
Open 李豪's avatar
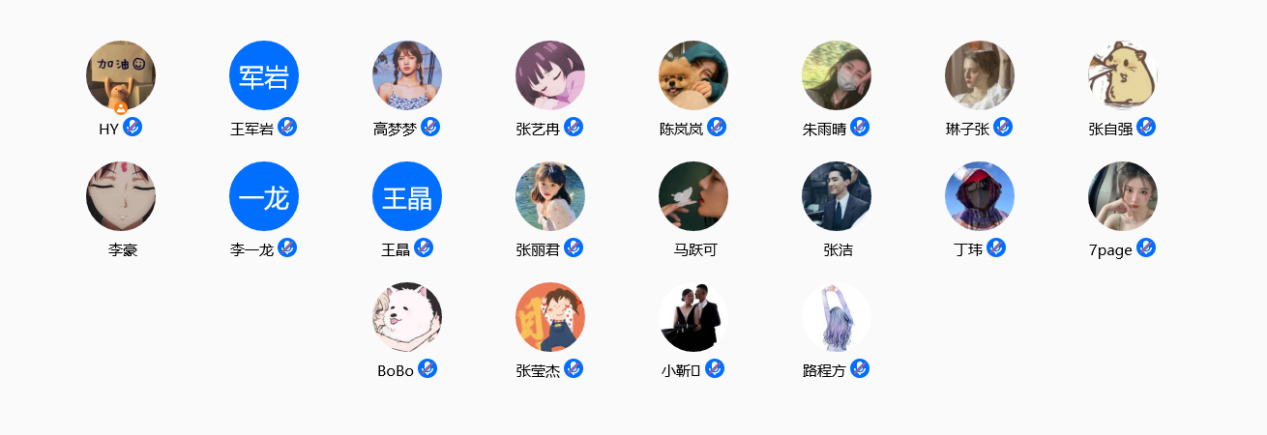click(x=121, y=197)
